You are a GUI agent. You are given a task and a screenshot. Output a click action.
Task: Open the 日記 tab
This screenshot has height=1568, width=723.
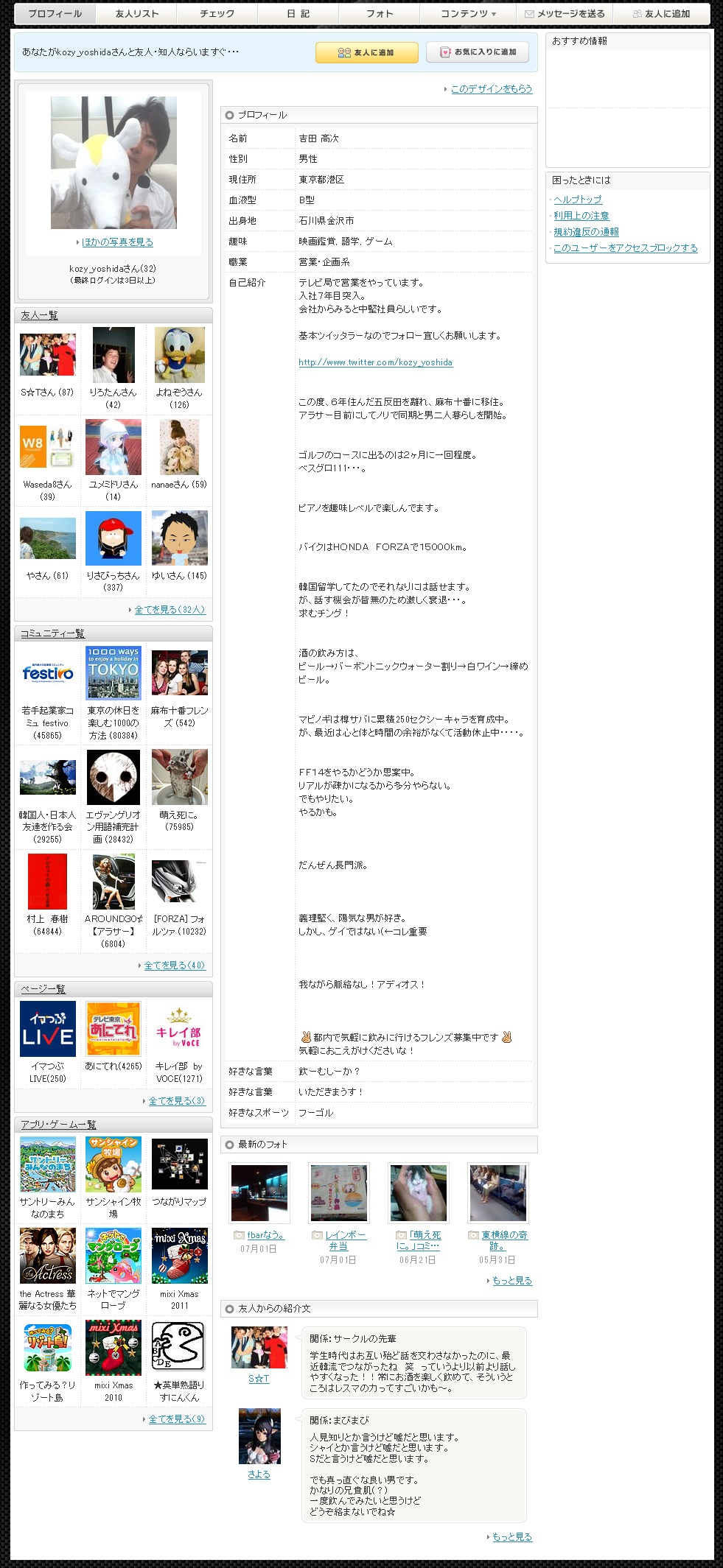[x=298, y=13]
